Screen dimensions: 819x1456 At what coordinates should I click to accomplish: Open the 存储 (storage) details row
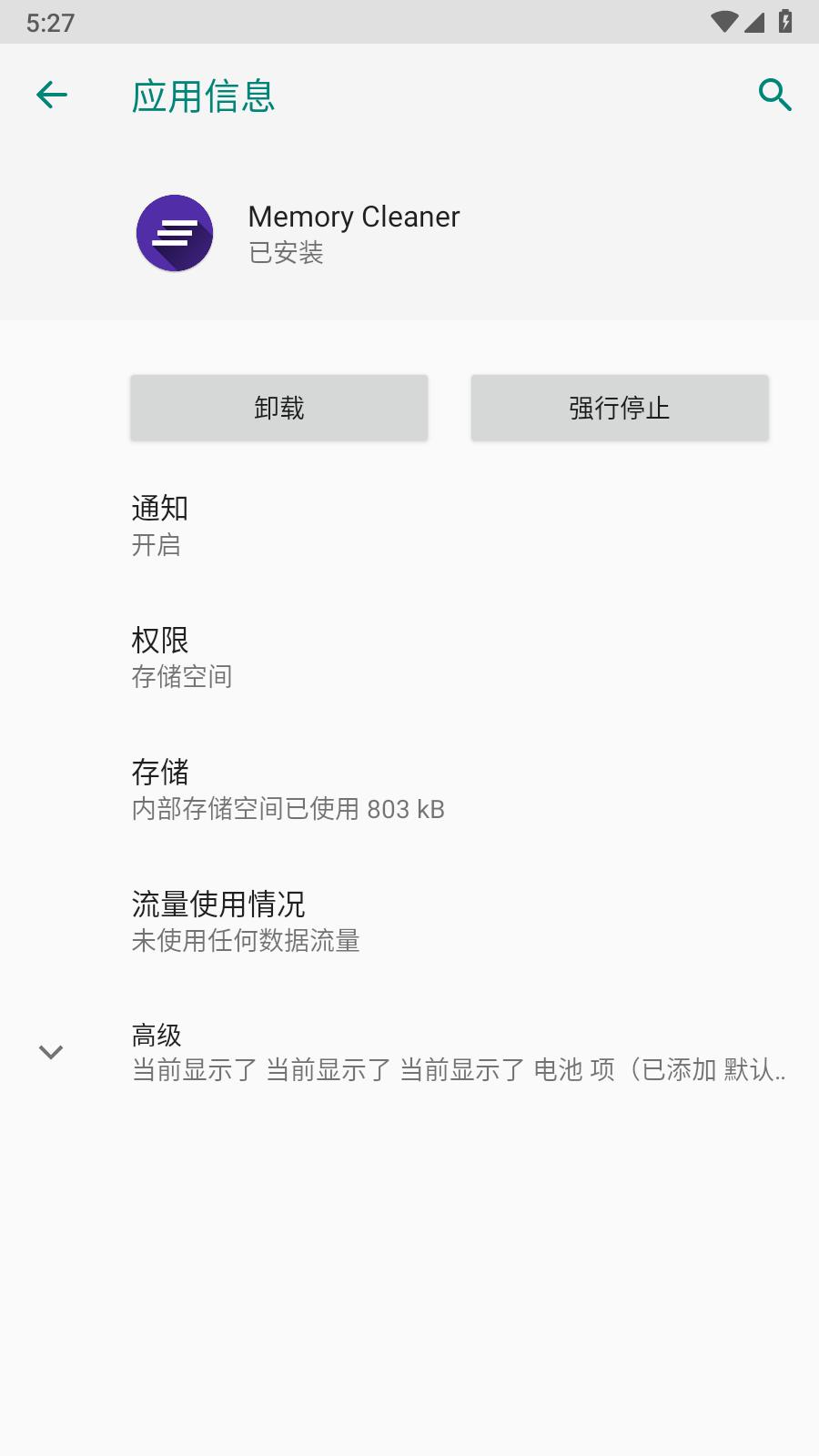tap(409, 790)
